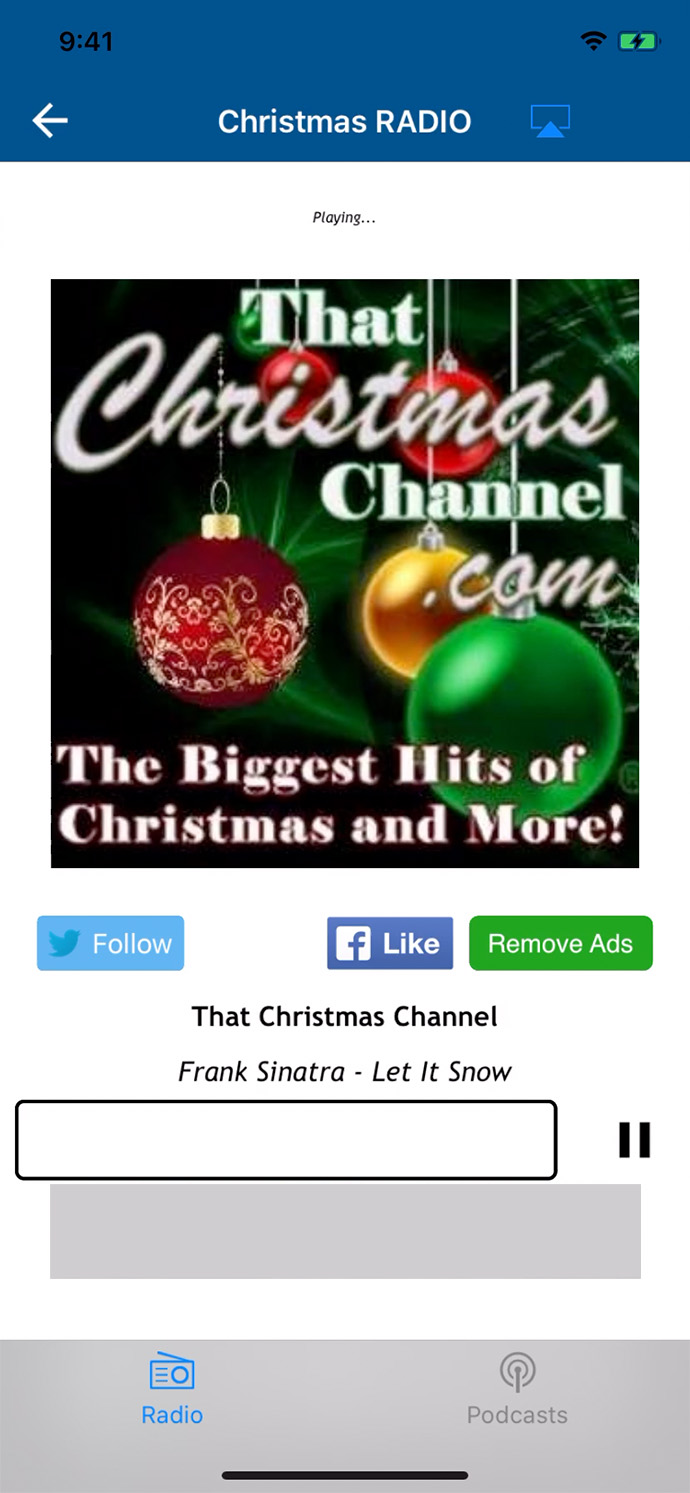Switch to the Podcasts tab

click(x=517, y=1388)
